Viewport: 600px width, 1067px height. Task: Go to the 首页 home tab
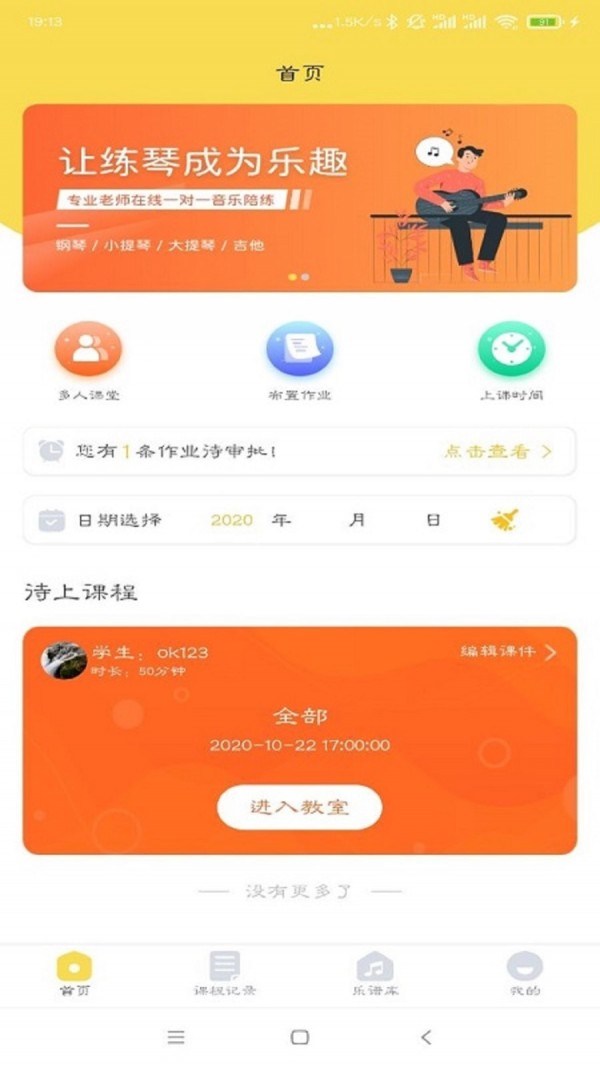tap(75, 973)
